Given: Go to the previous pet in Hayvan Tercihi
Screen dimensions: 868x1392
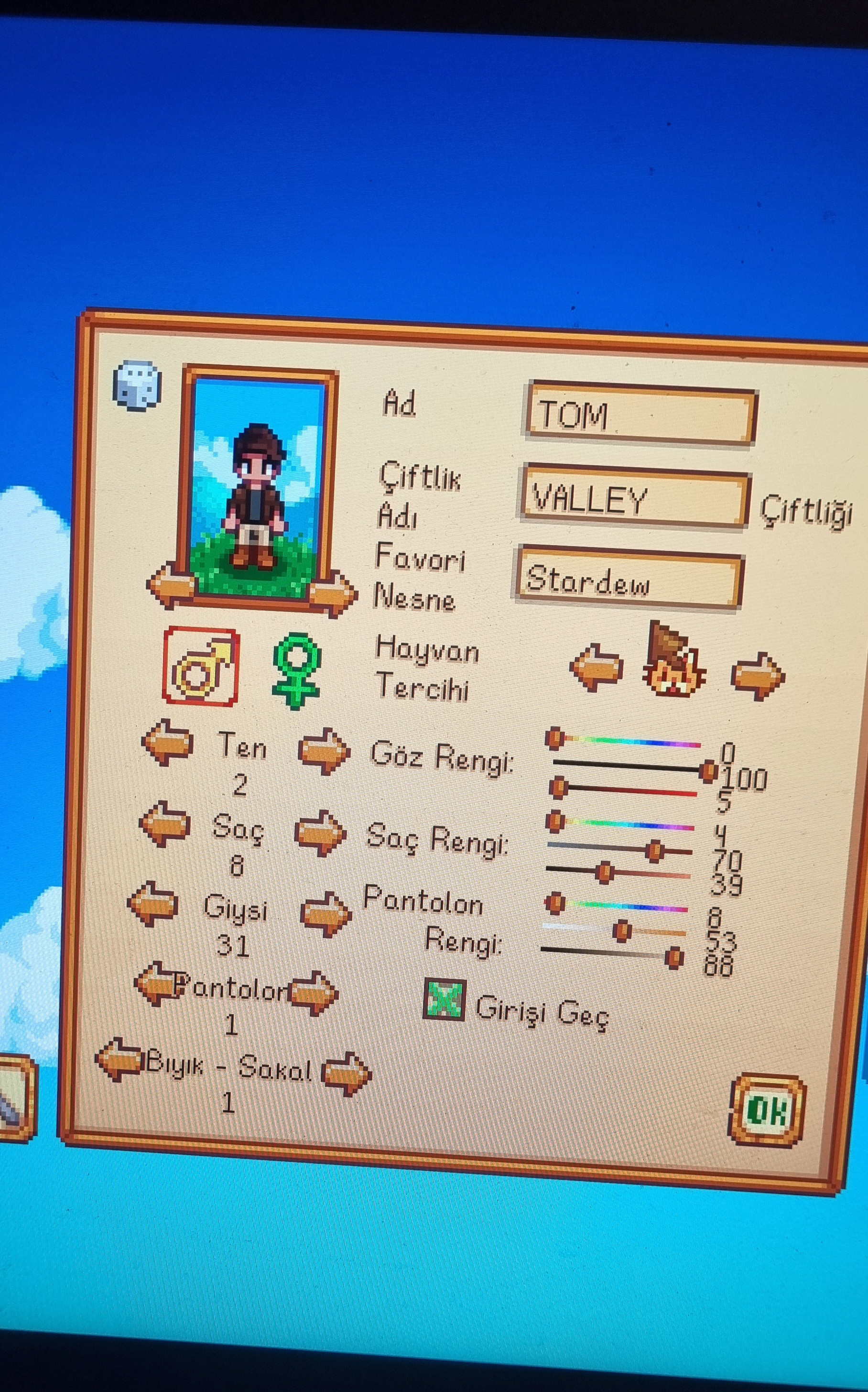Looking at the screenshot, I should (x=597, y=666).
